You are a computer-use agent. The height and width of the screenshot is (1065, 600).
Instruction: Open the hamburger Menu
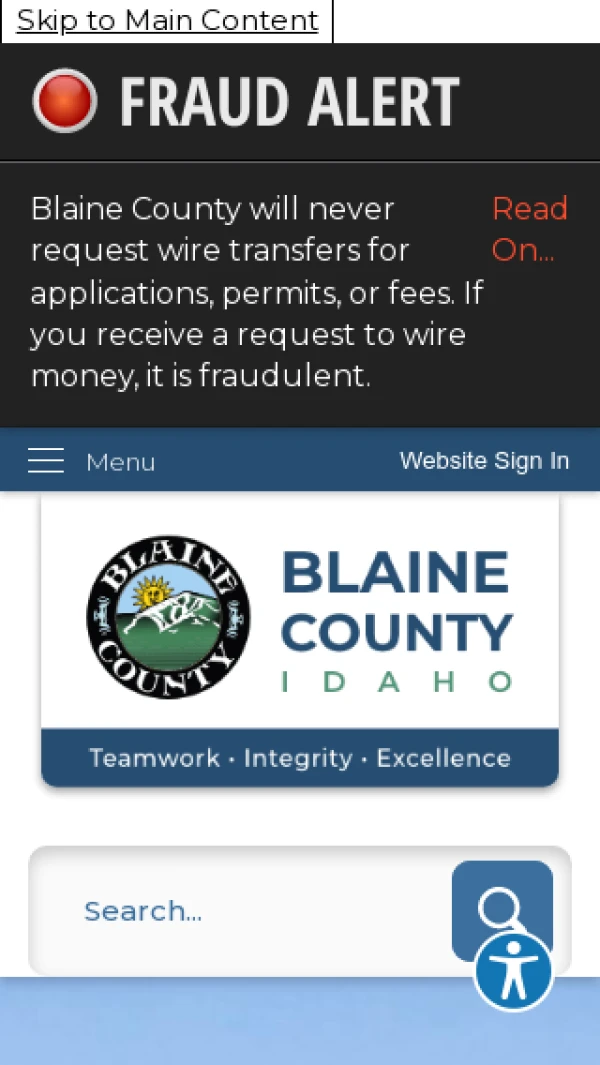[x=91, y=461]
